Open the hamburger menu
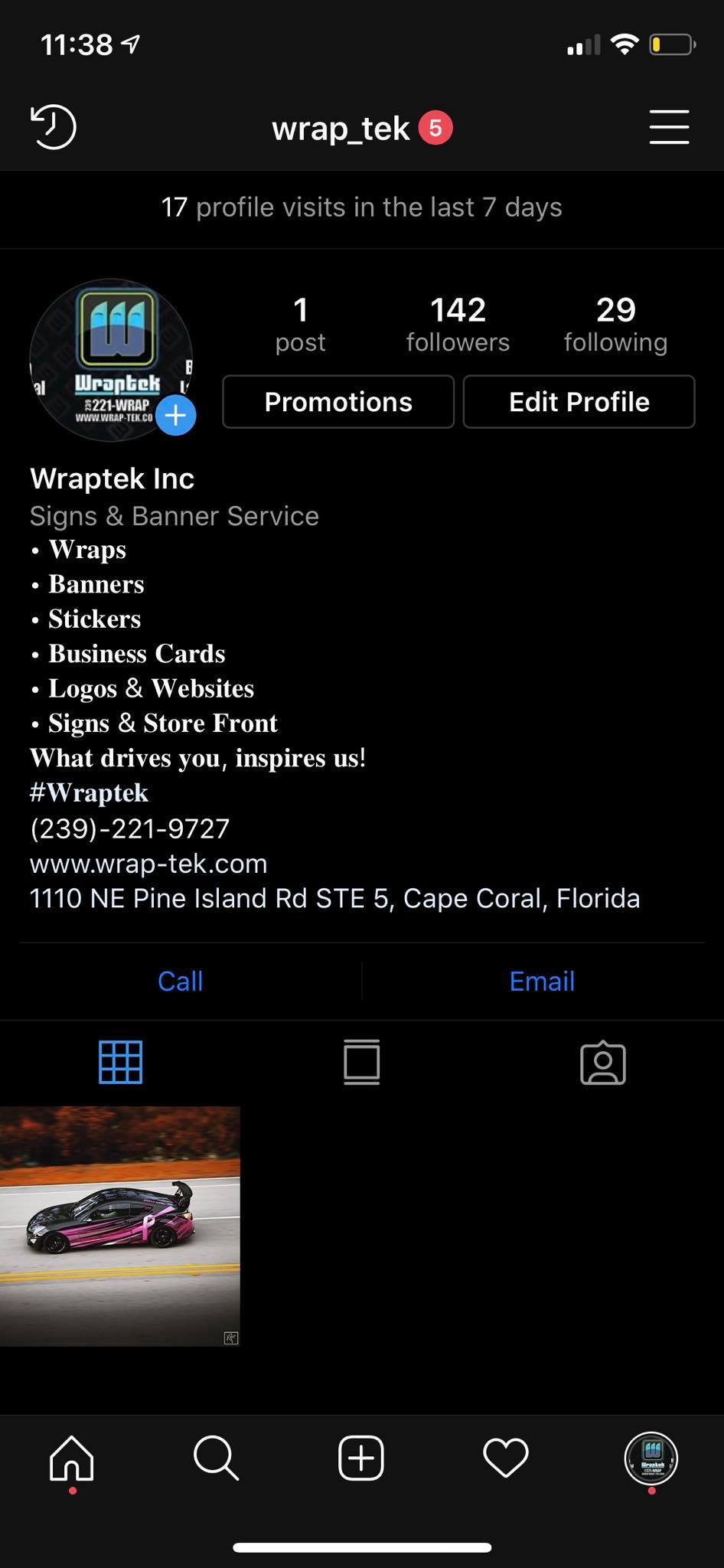 (x=669, y=127)
